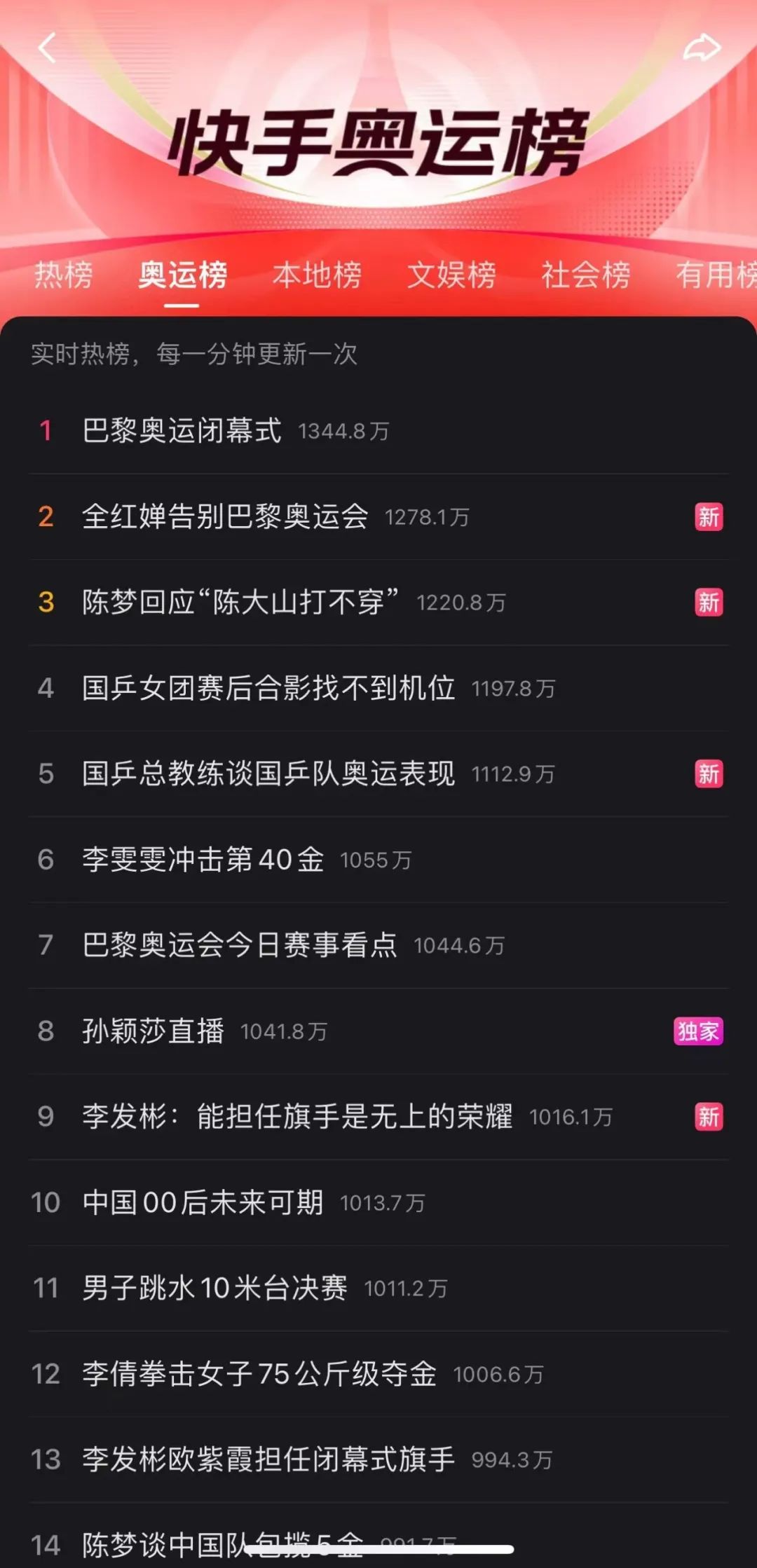Open topic 国乒女团赛后合影找不到机位
The height and width of the screenshot is (1568, 757).
(x=268, y=688)
